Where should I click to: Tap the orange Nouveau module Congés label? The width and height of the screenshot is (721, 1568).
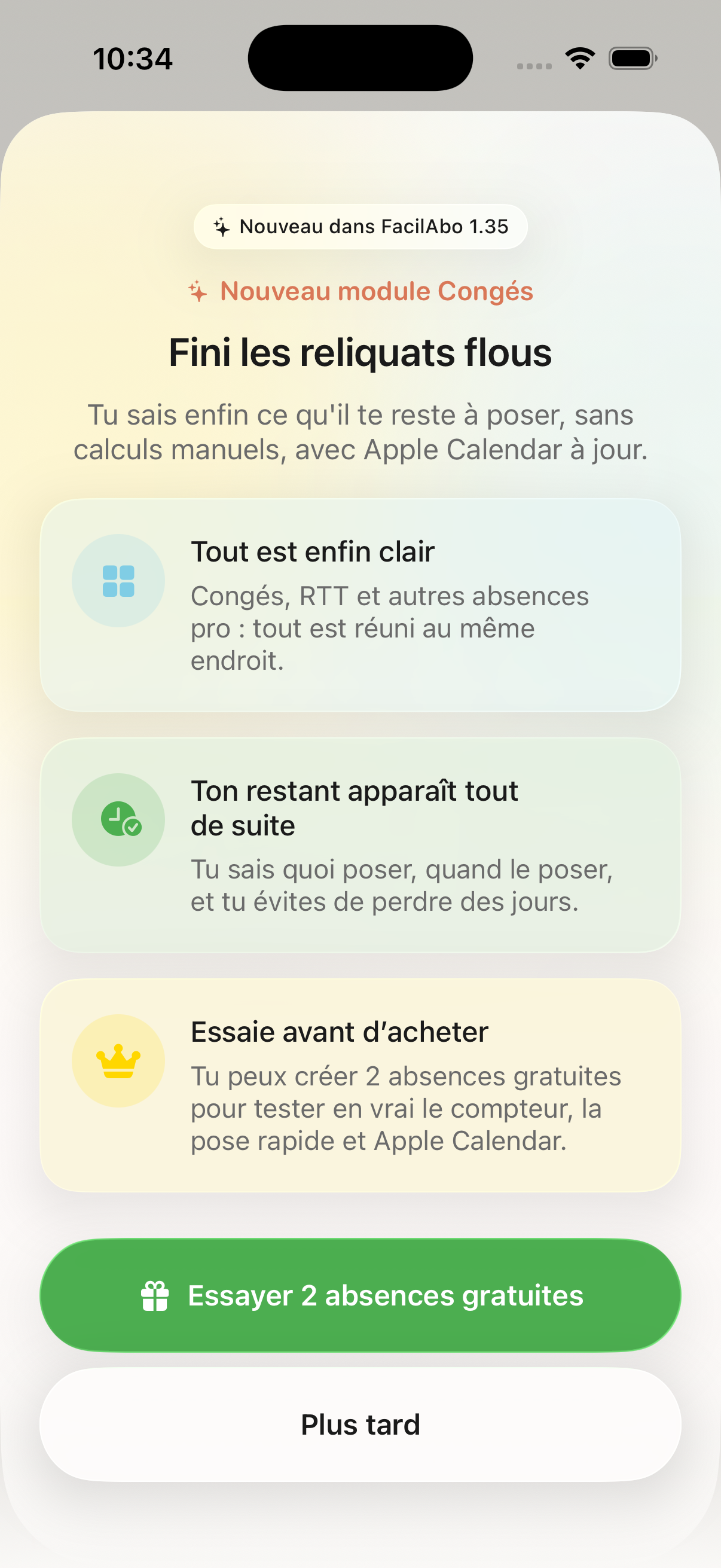click(376, 291)
